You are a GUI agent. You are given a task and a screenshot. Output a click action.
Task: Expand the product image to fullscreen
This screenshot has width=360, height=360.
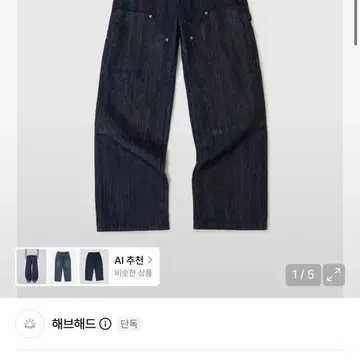(x=334, y=275)
